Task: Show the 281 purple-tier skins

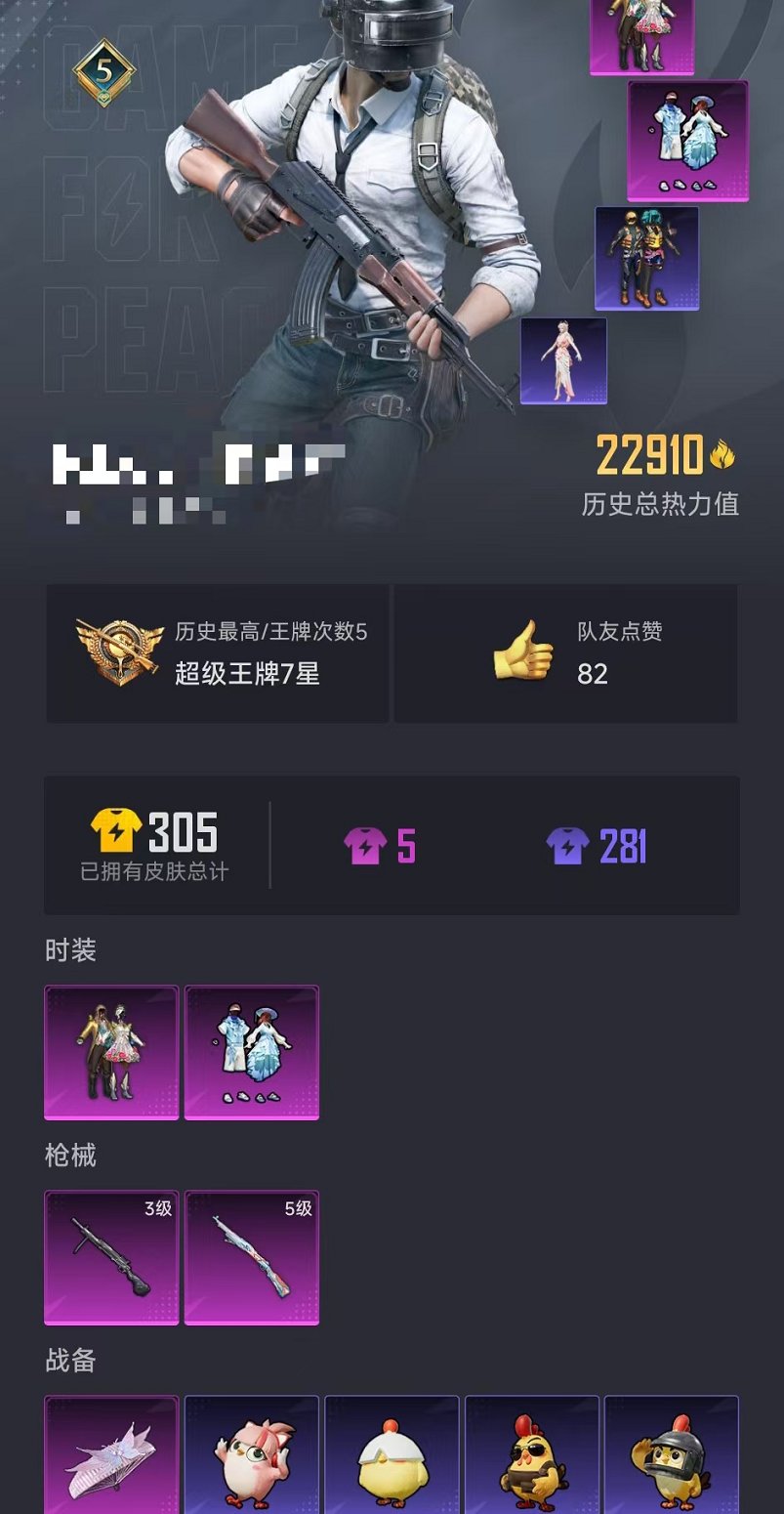Action: tap(597, 846)
